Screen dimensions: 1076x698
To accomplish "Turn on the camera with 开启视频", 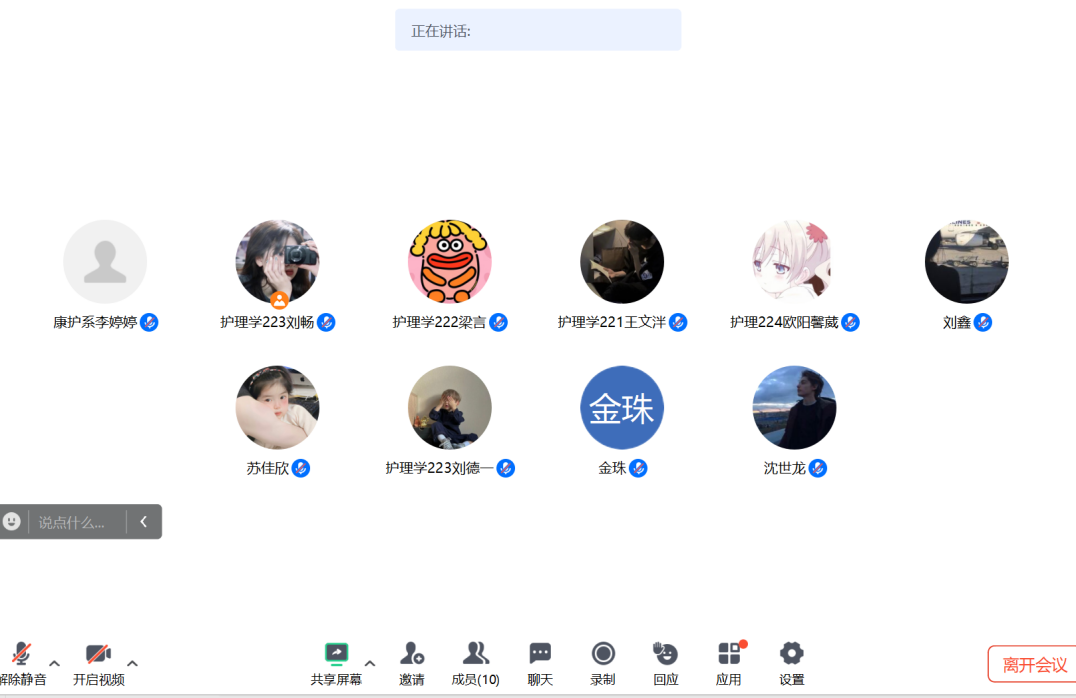I will click(x=98, y=663).
